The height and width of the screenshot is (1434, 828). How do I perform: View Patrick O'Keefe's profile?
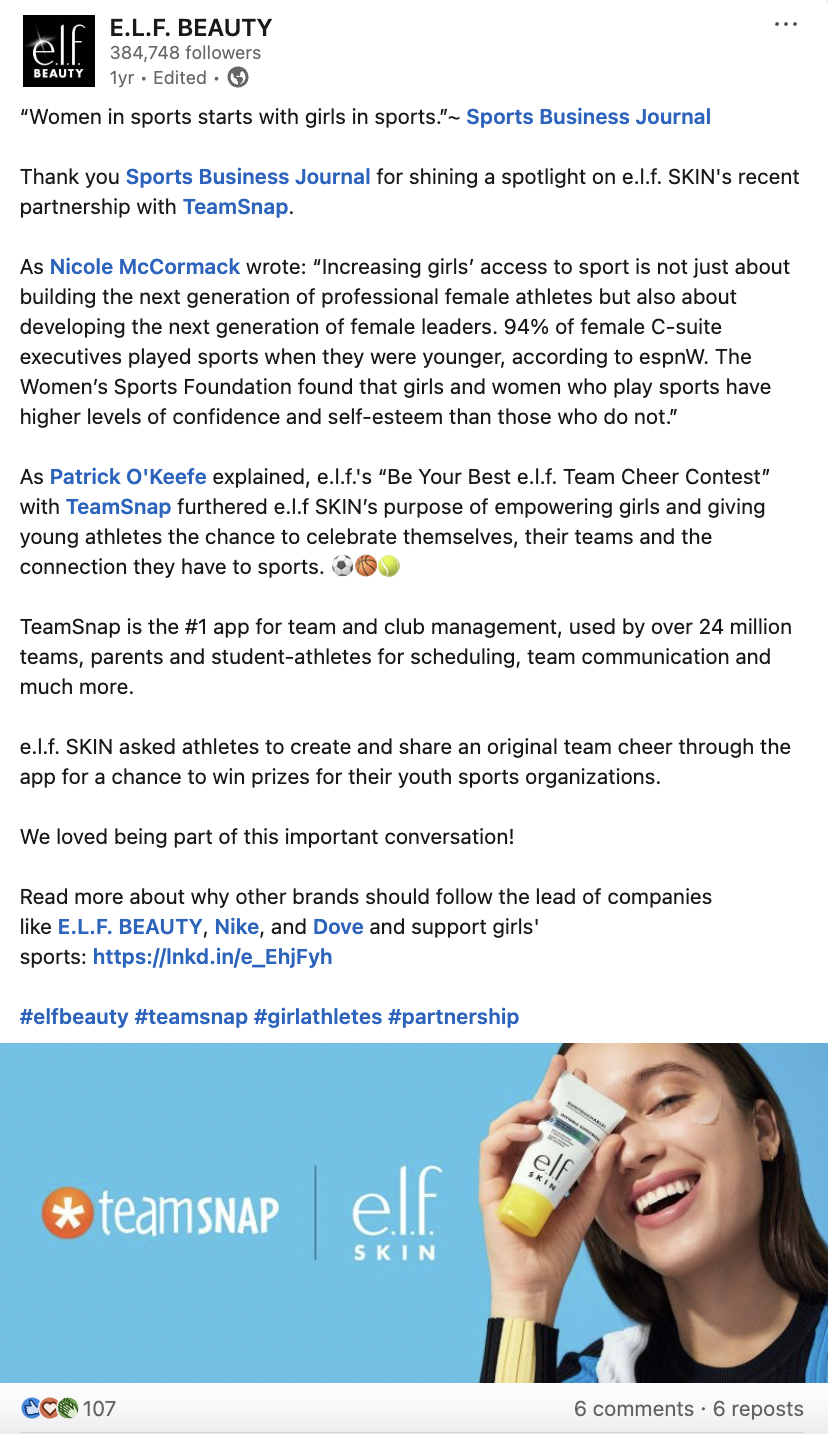128,477
